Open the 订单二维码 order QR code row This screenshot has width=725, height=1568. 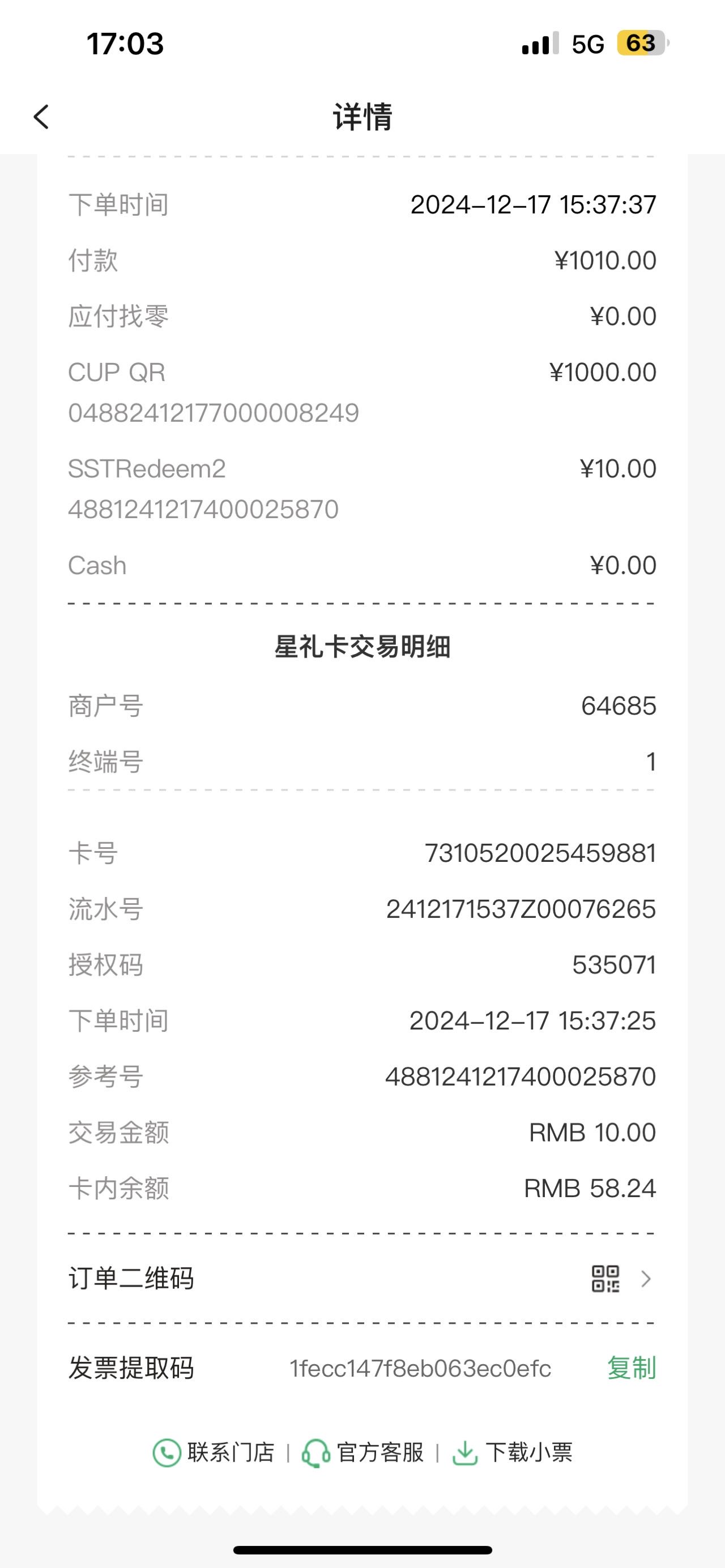click(x=362, y=1278)
